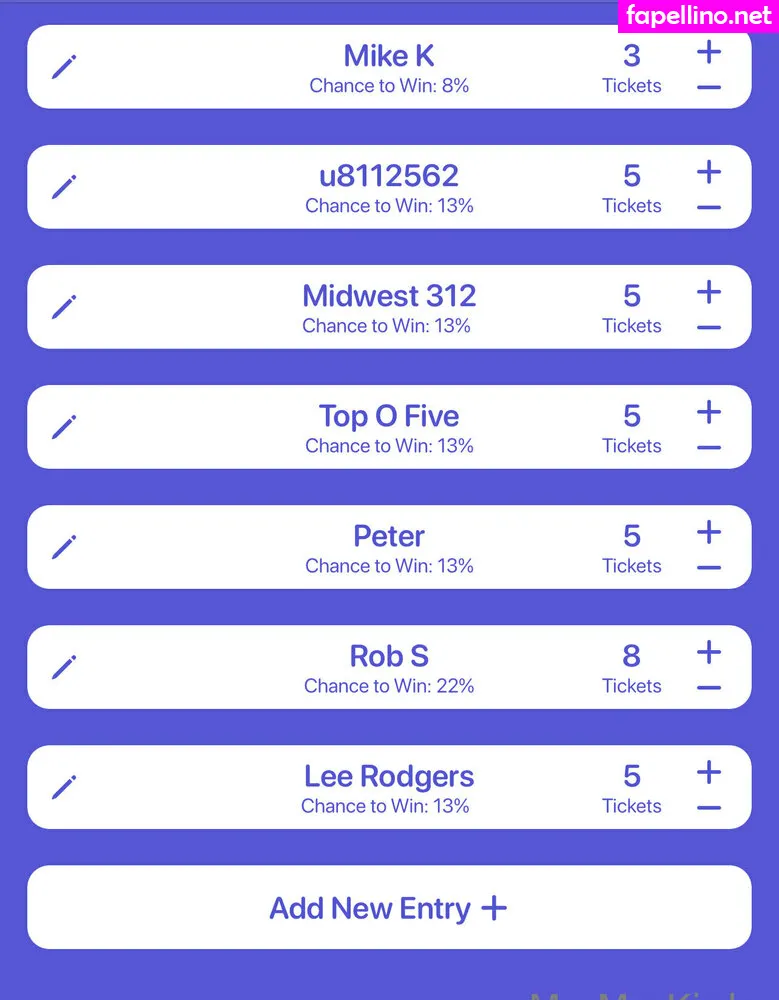Add a ticket for Rob S
Image resolution: width=779 pixels, height=1000 pixels.
[709, 652]
